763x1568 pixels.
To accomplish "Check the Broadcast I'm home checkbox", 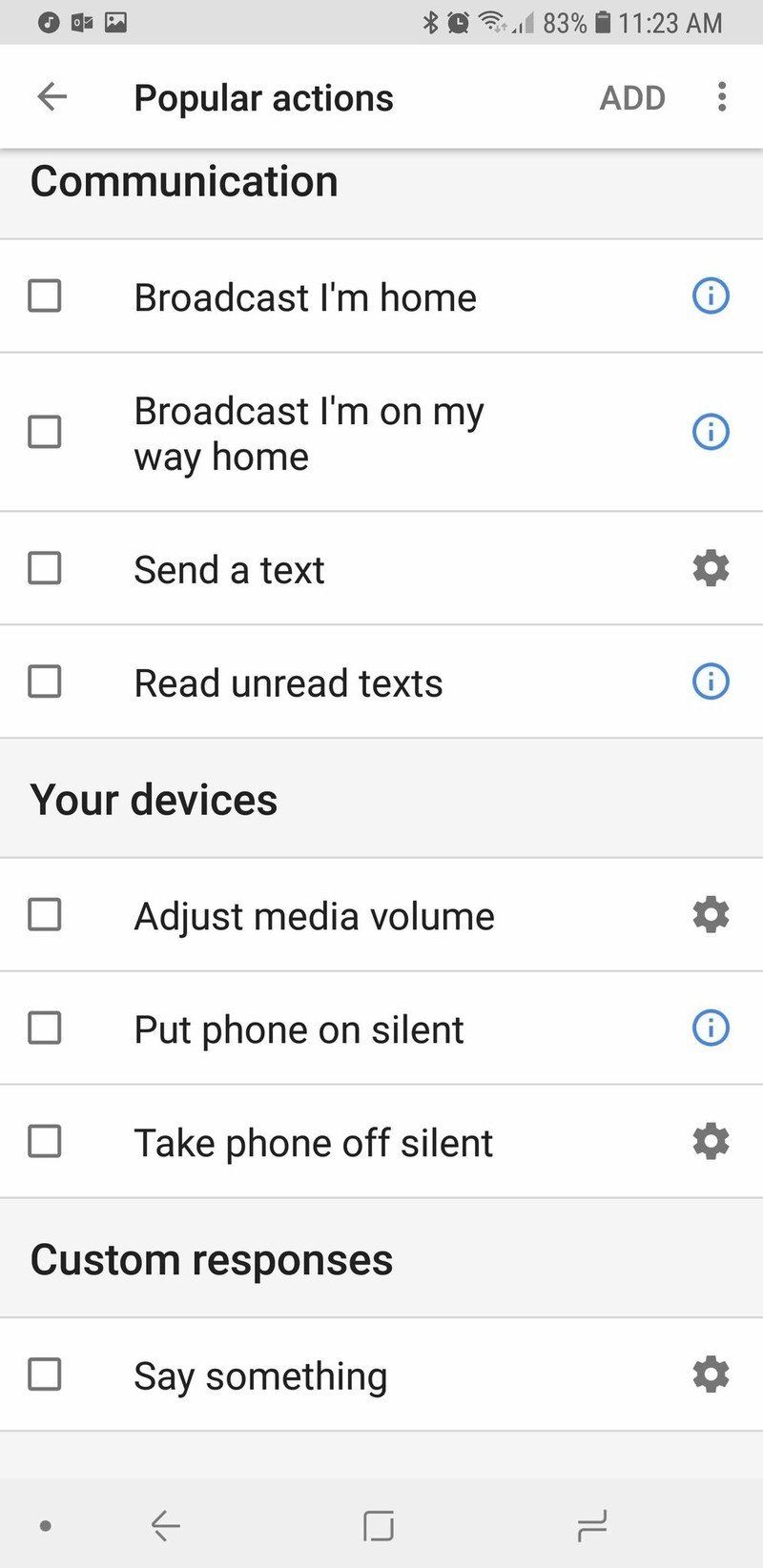I will click(x=45, y=296).
